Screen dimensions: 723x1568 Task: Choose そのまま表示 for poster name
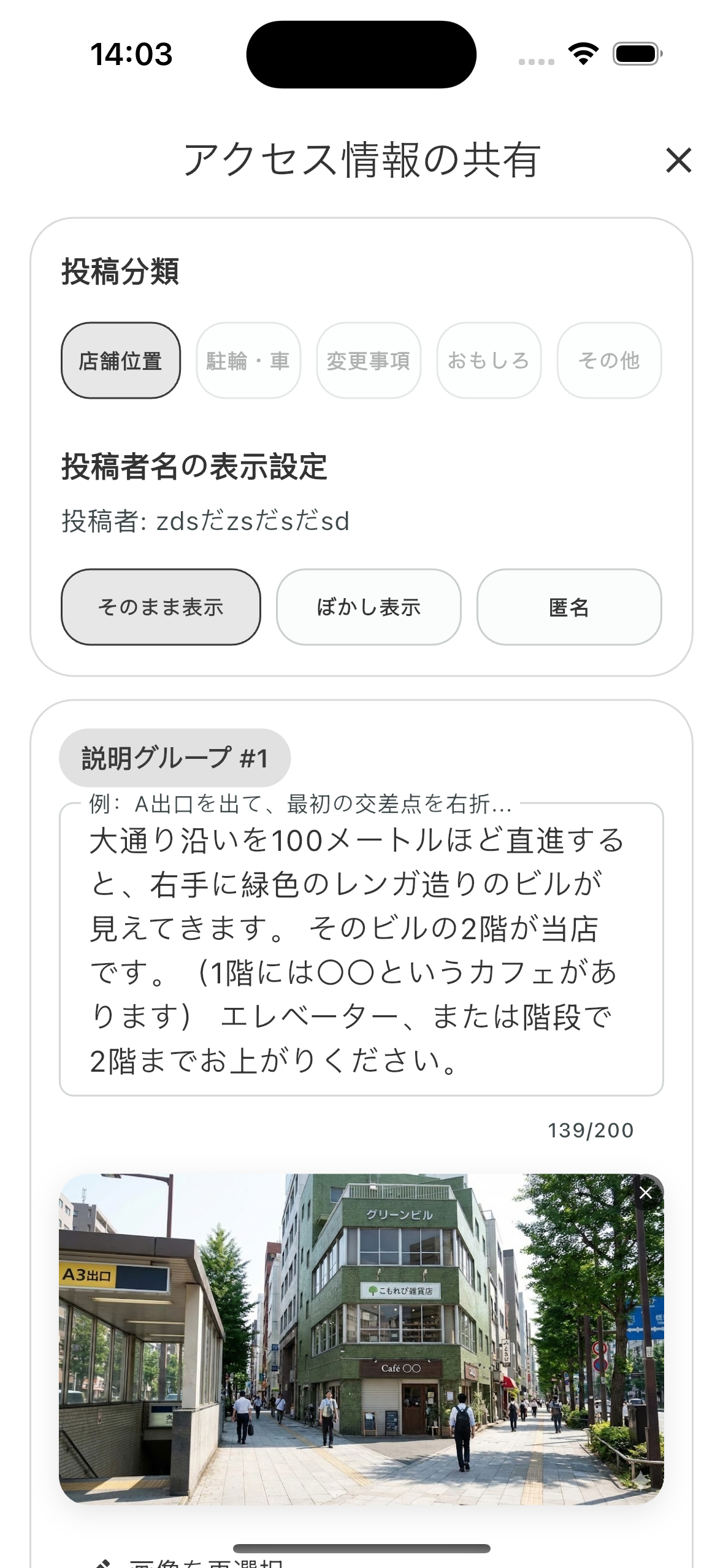coord(162,607)
